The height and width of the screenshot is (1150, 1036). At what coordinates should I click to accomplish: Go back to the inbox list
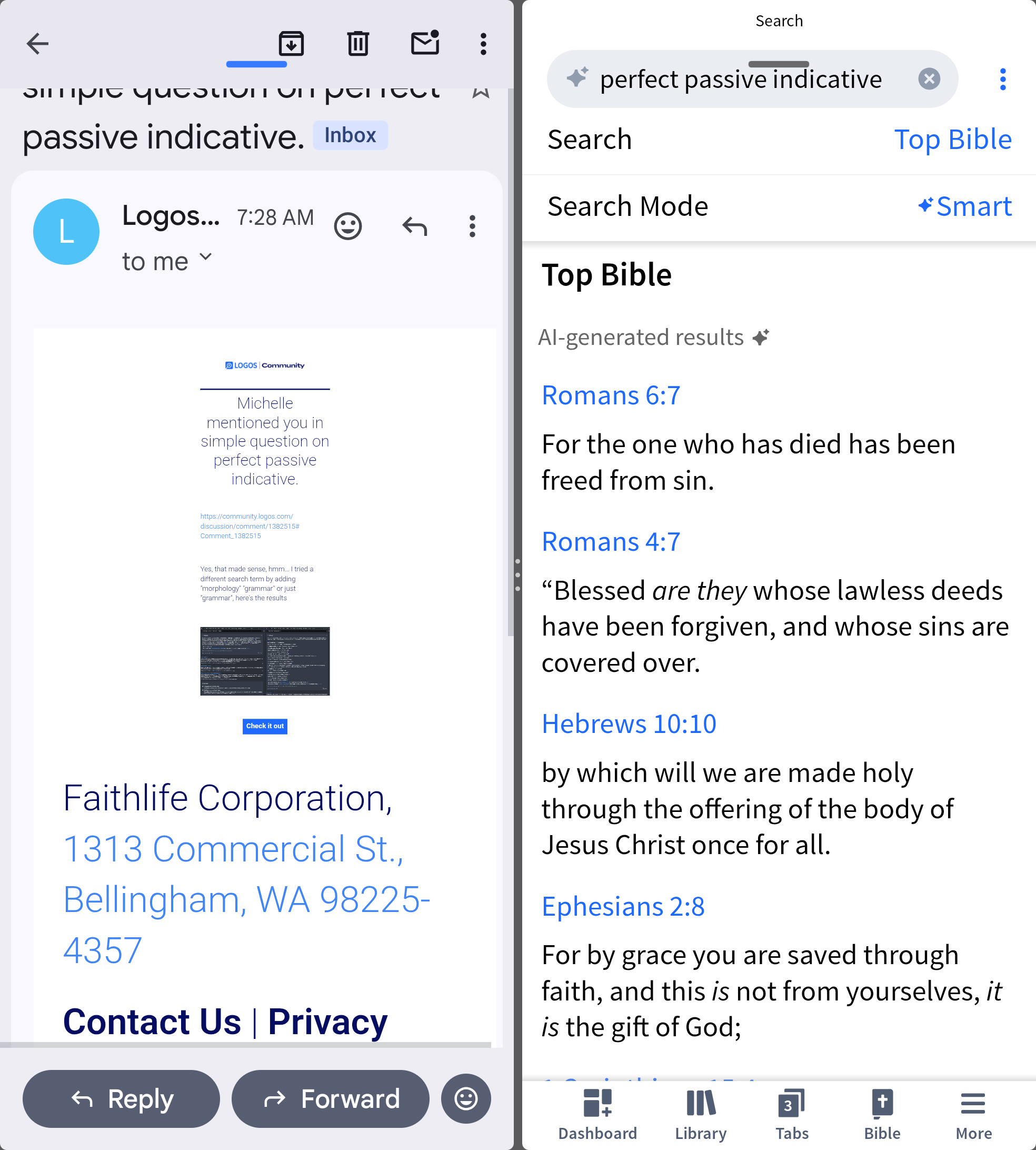pos(37,44)
